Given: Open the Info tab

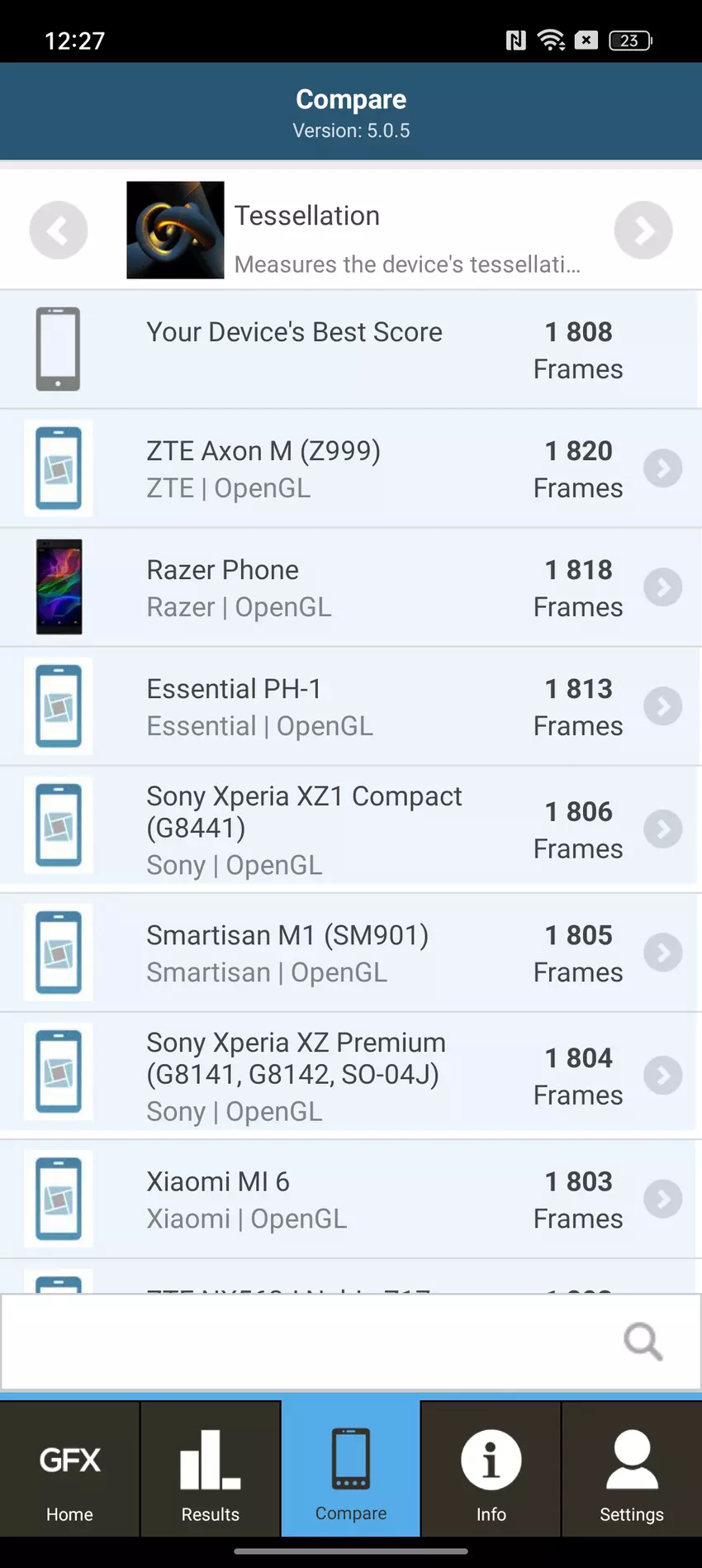Looking at the screenshot, I should 491,1473.
